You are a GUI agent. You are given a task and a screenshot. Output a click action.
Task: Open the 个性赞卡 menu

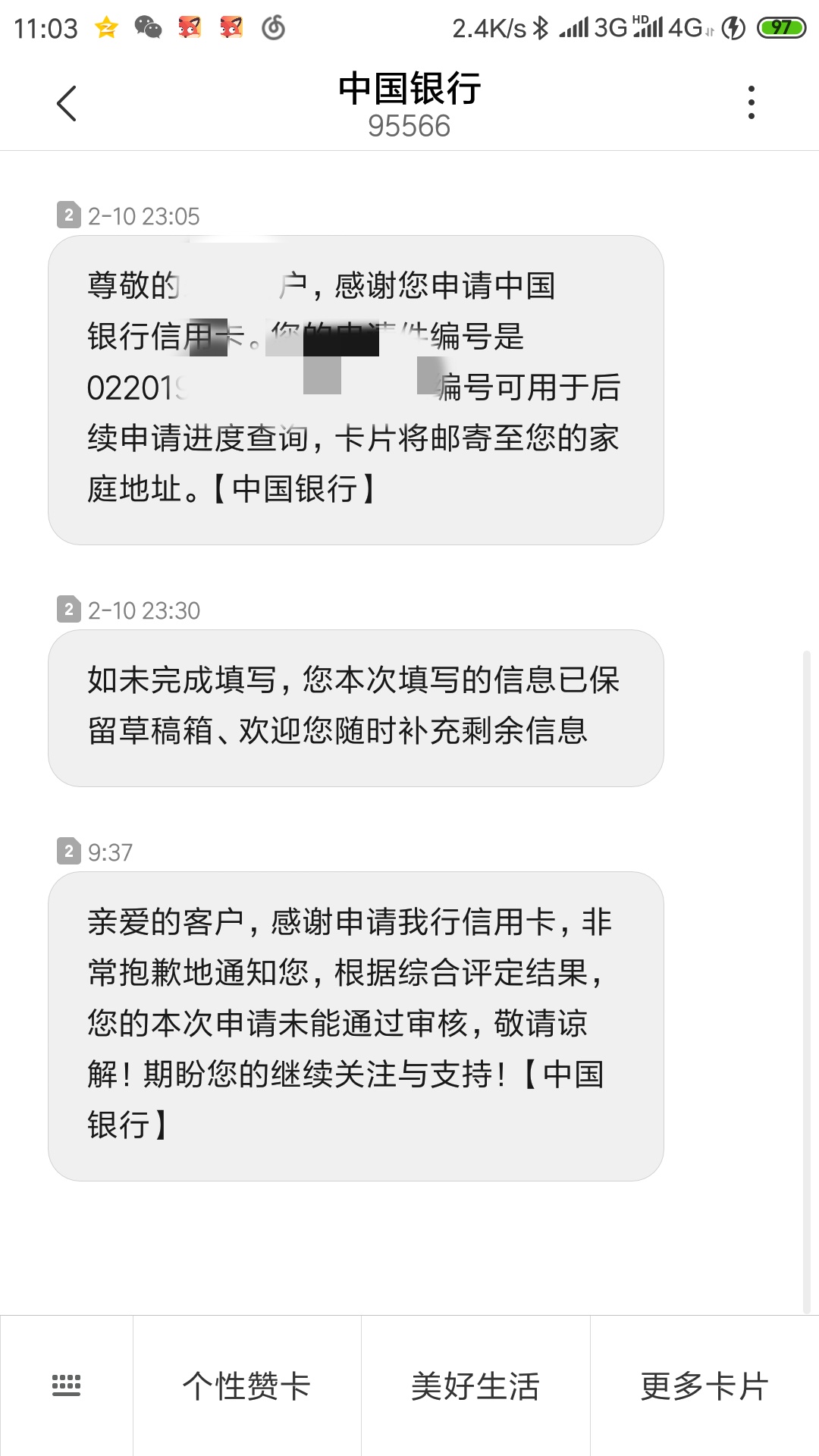pos(247,1386)
